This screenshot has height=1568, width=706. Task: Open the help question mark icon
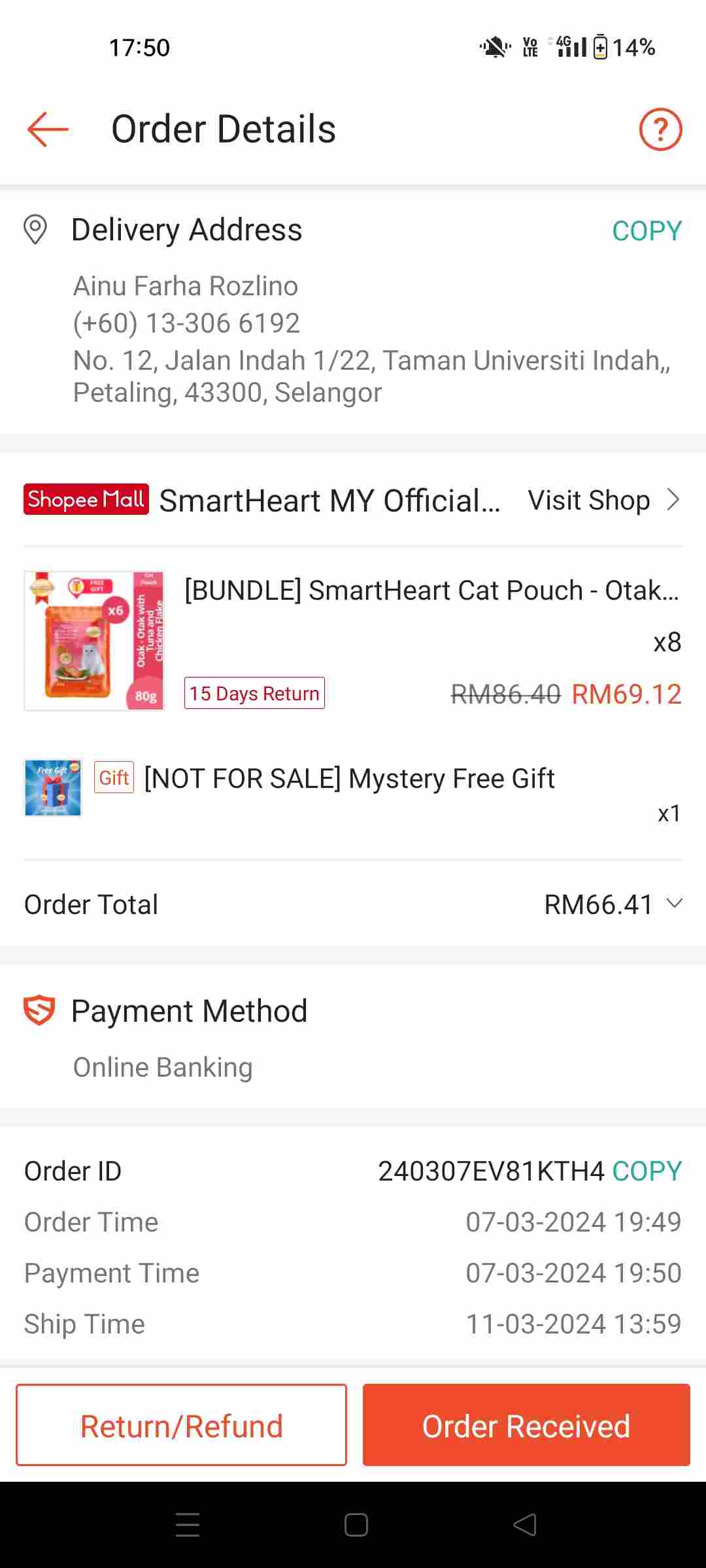pyautogui.click(x=660, y=129)
